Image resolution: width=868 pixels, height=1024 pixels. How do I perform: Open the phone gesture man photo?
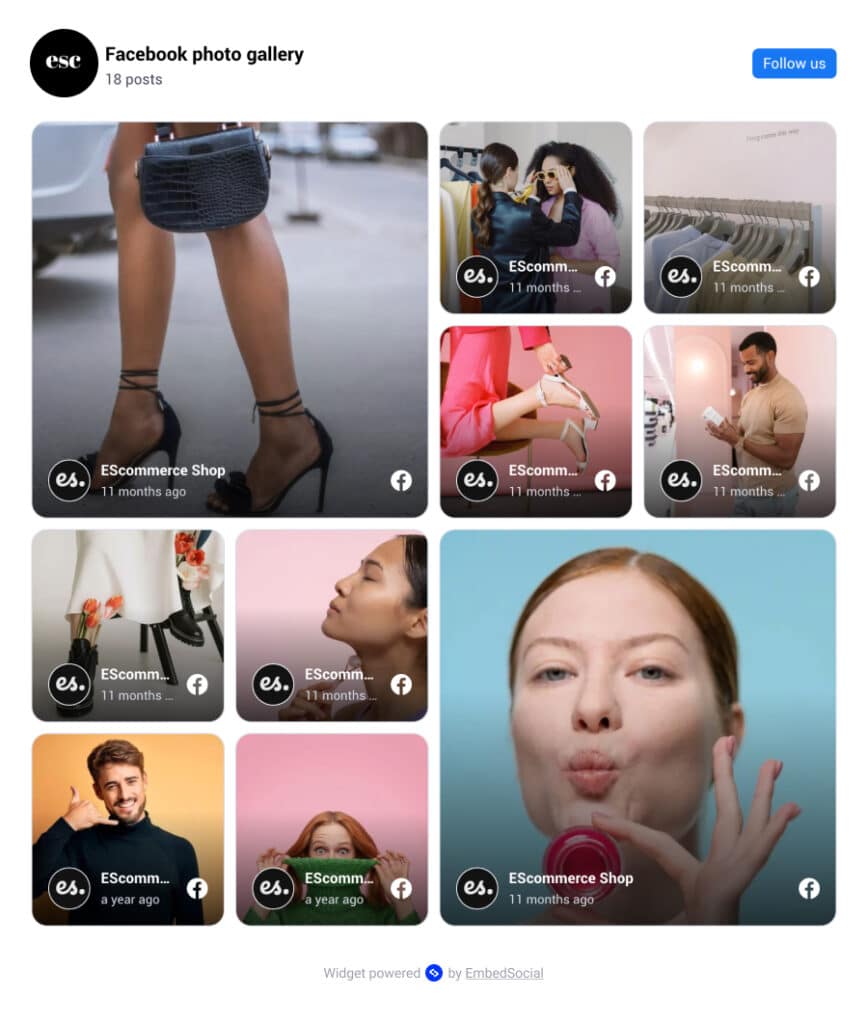coord(128,800)
